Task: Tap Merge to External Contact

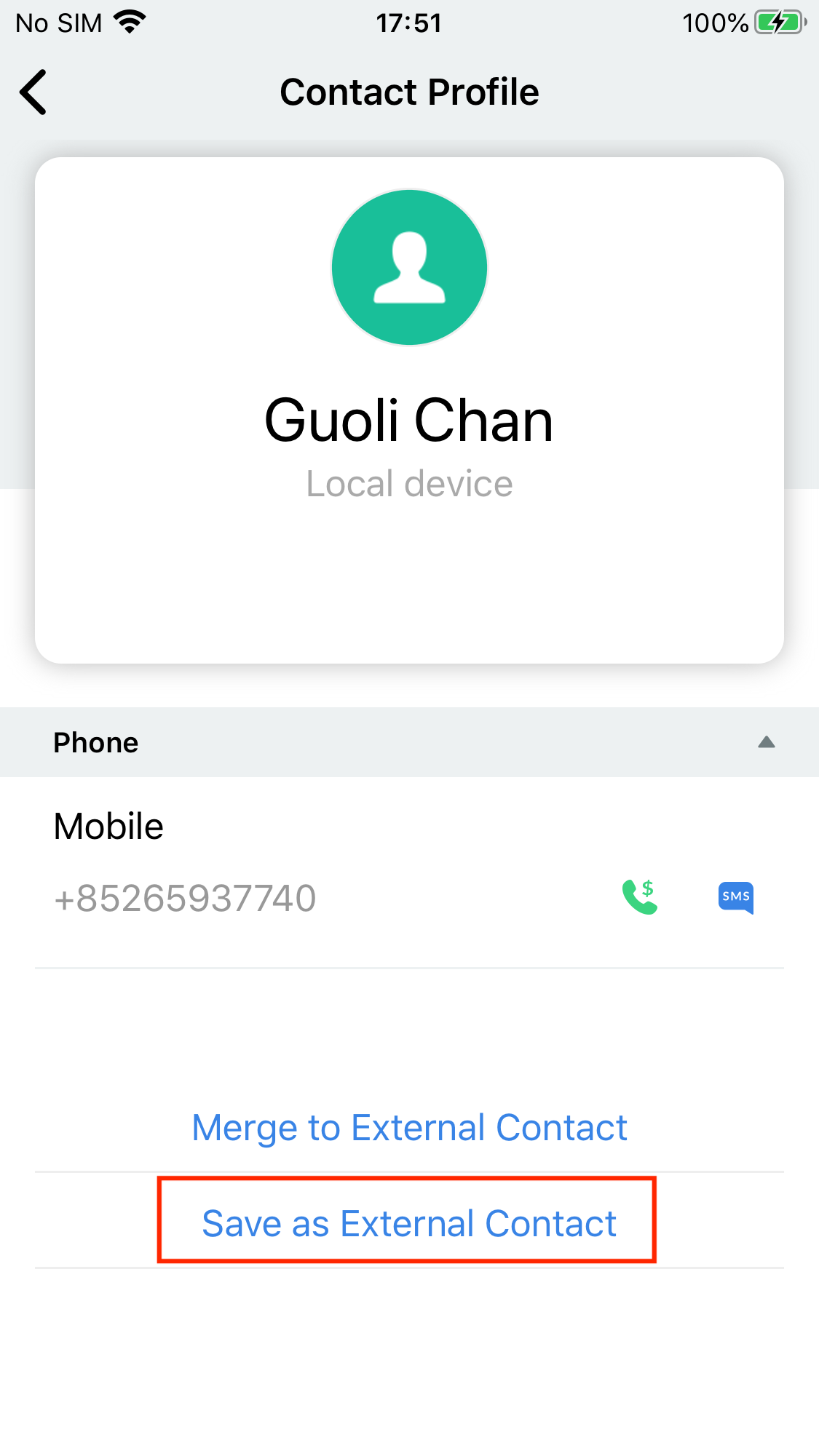Action: point(409,1128)
